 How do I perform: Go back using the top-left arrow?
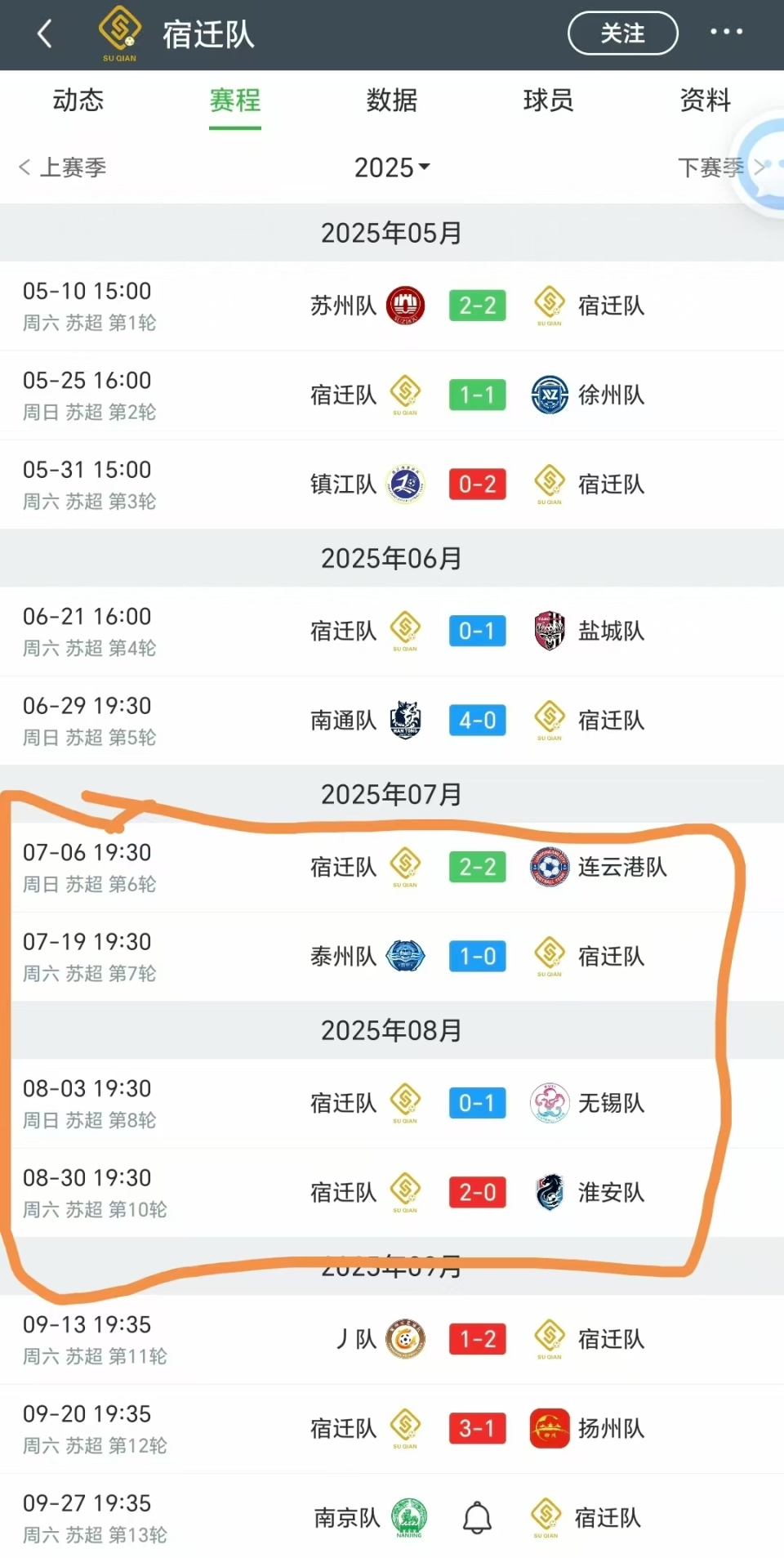tap(45, 33)
